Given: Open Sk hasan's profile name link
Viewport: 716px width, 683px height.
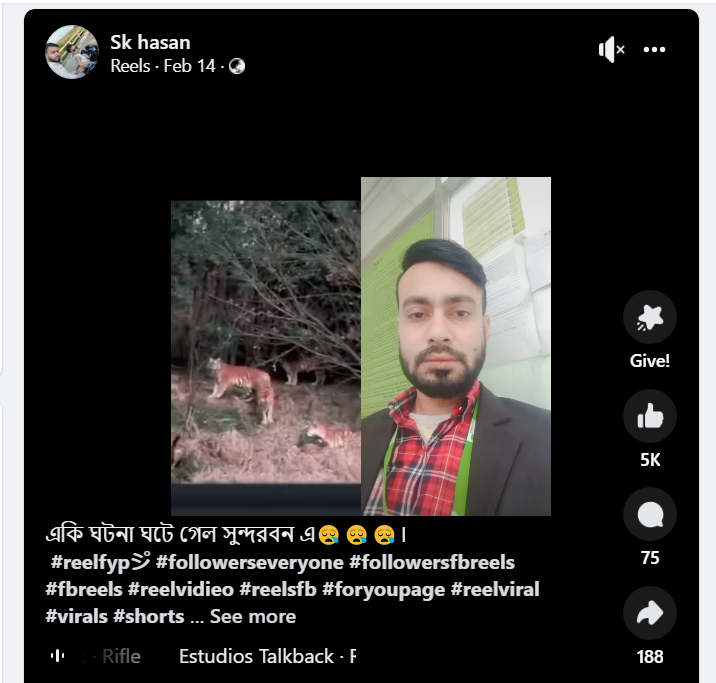Looking at the screenshot, I should tap(150, 42).
